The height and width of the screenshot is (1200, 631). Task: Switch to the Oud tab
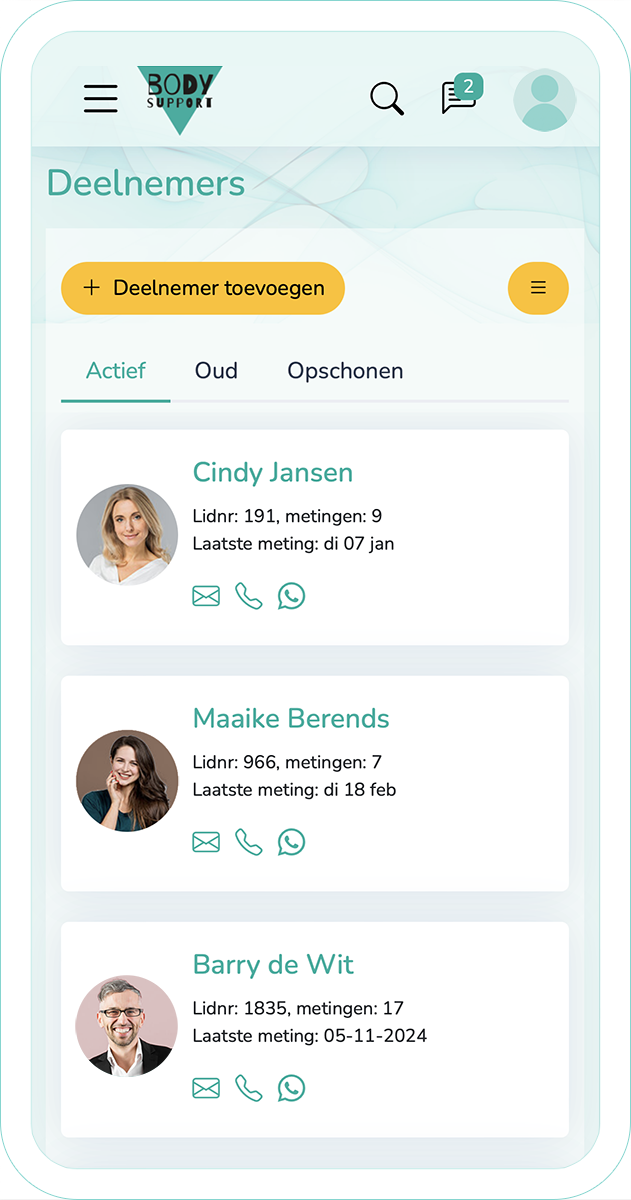pyautogui.click(x=216, y=371)
